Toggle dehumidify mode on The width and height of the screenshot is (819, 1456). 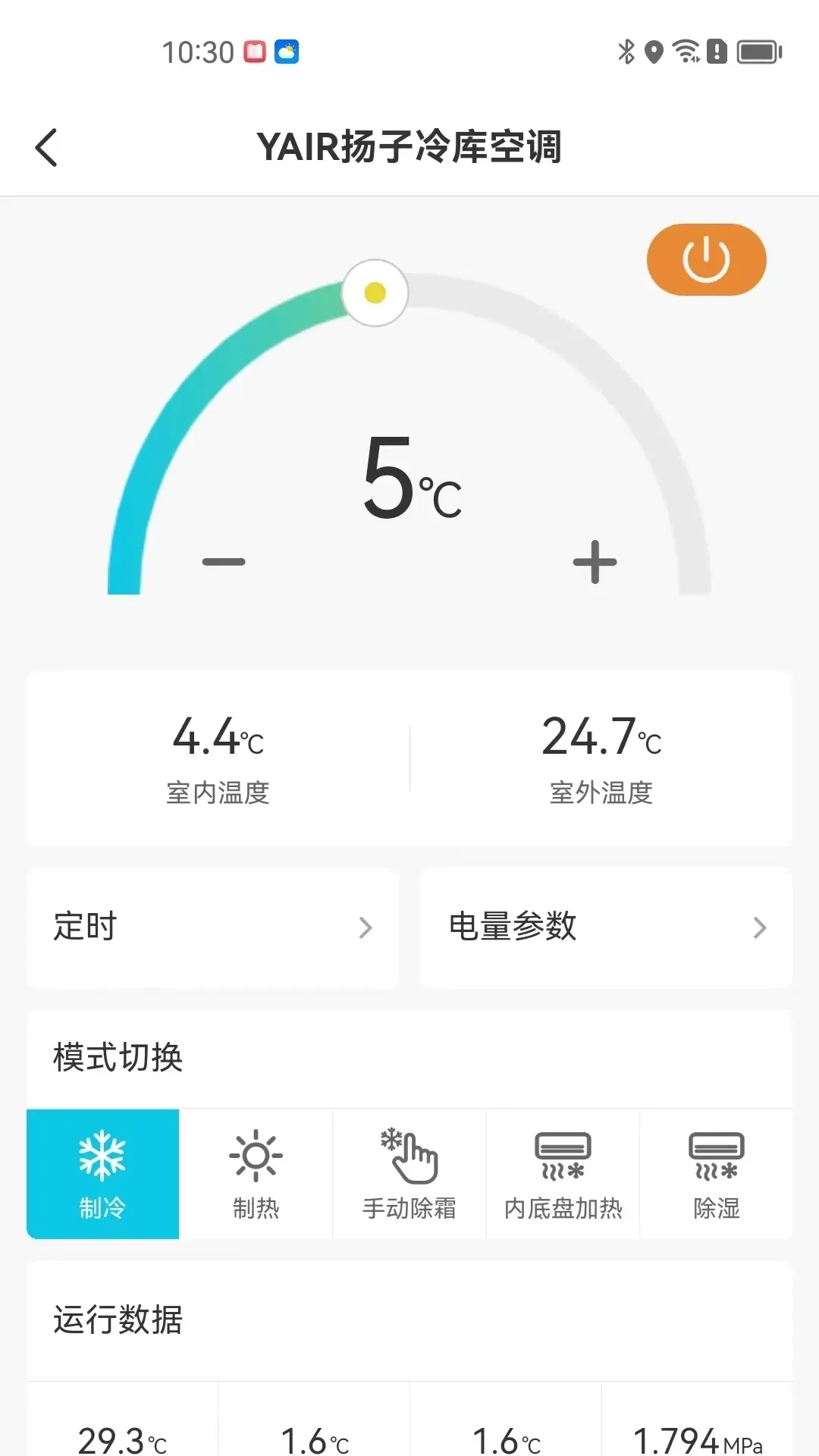pos(715,1174)
